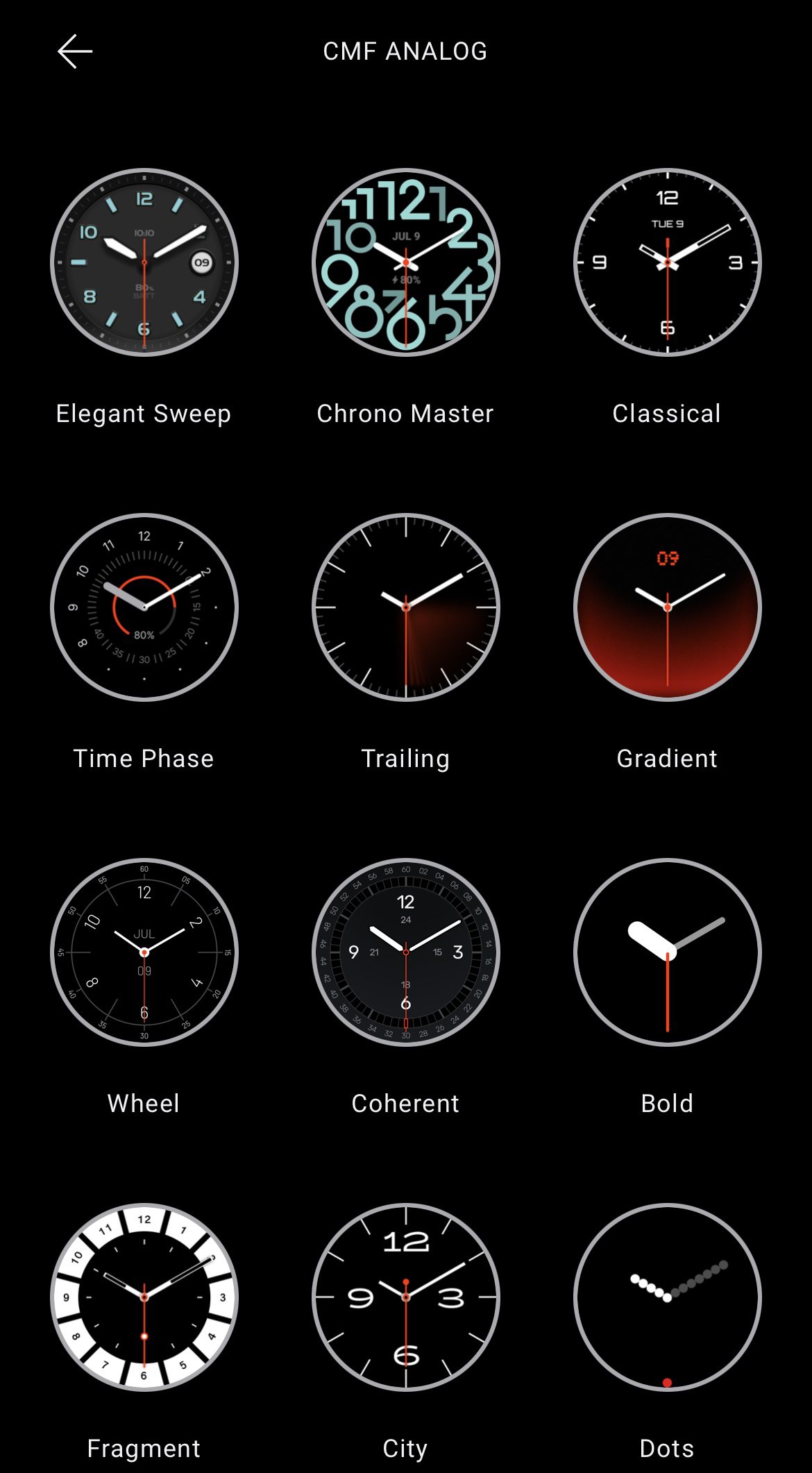Open the Dots watch face
This screenshot has height=1473, width=812.
point(668,1297)
